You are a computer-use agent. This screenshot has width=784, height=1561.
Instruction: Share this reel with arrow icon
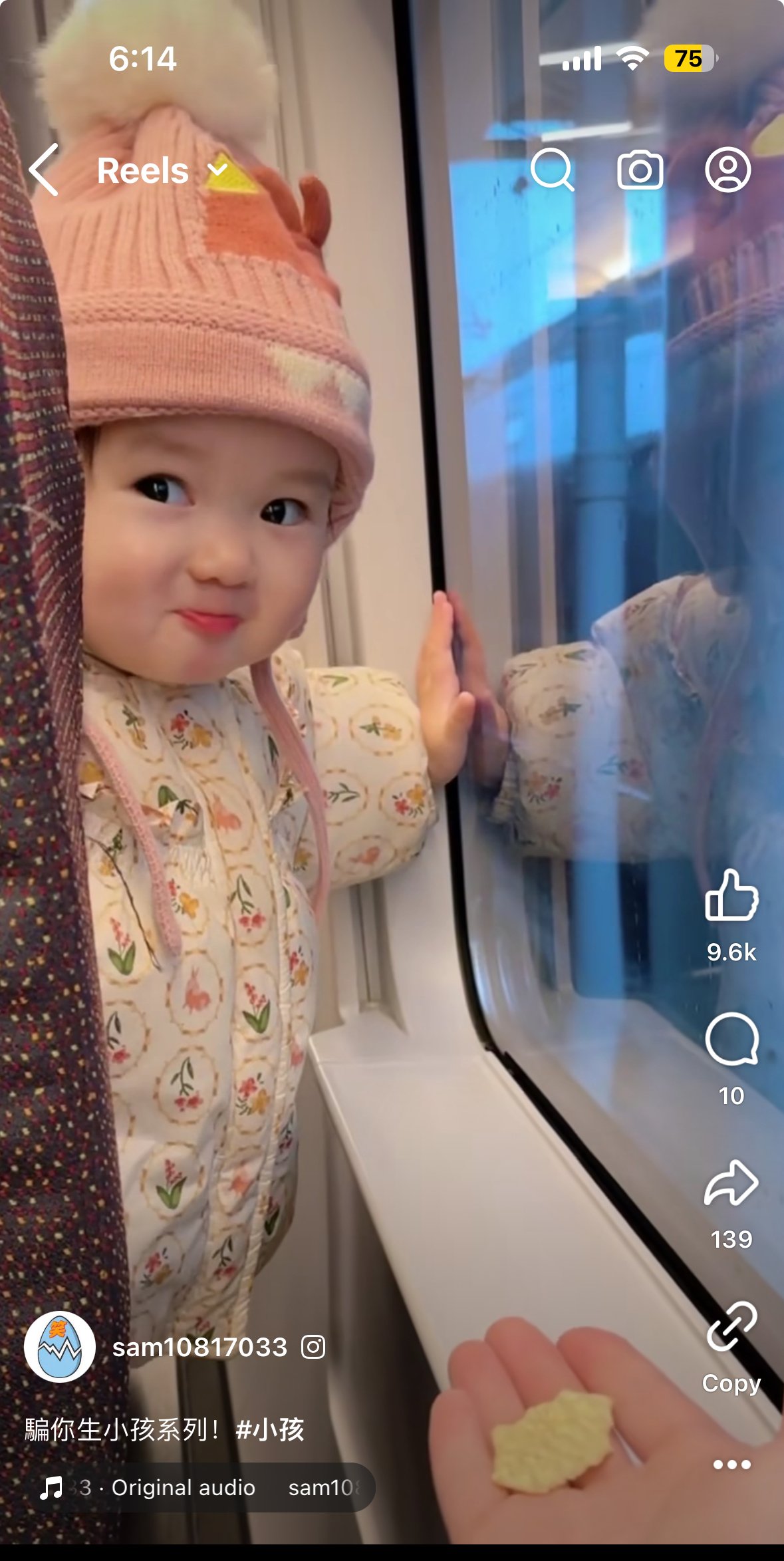731,1184
